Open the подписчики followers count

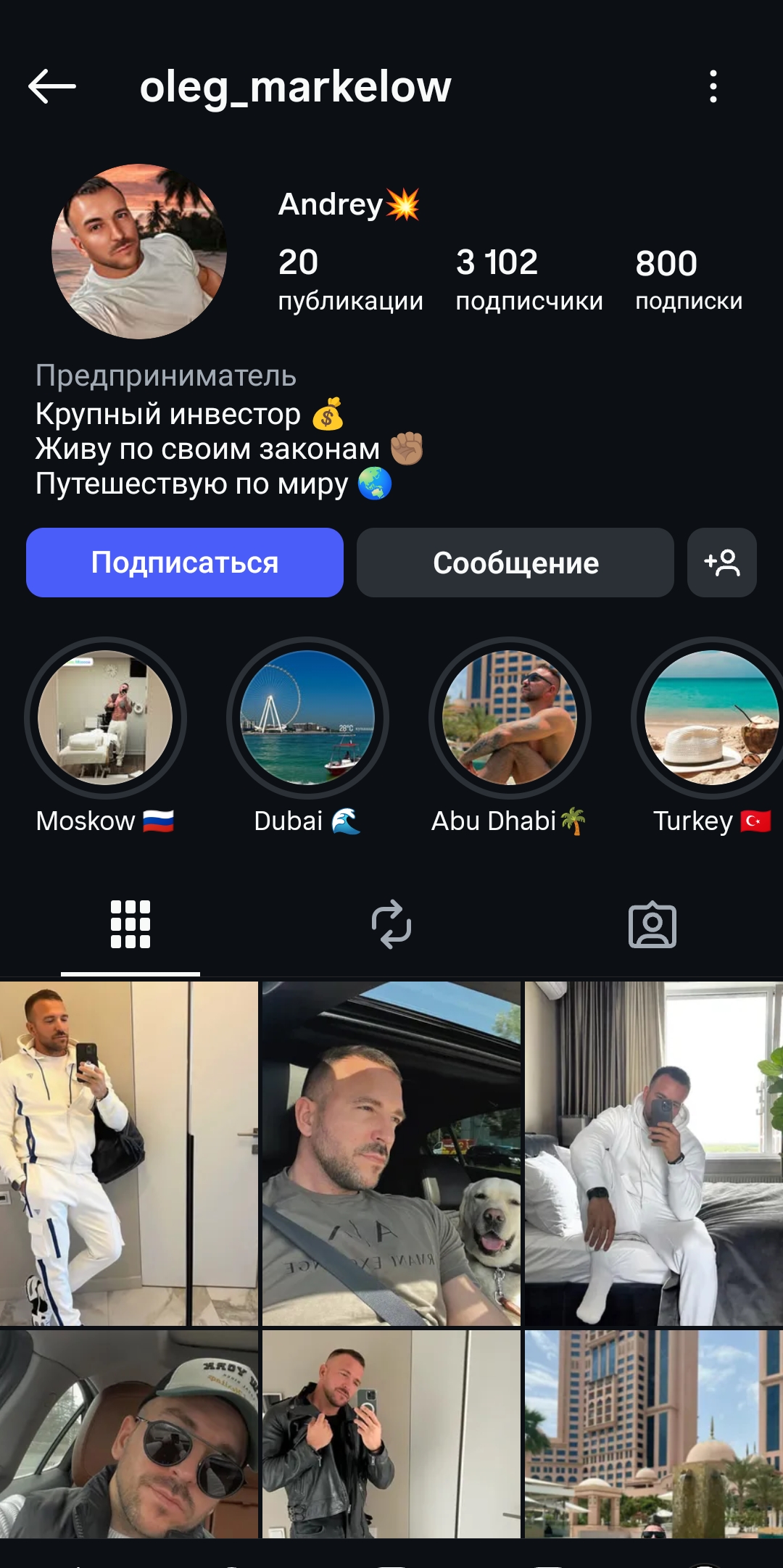coord(528,279)
